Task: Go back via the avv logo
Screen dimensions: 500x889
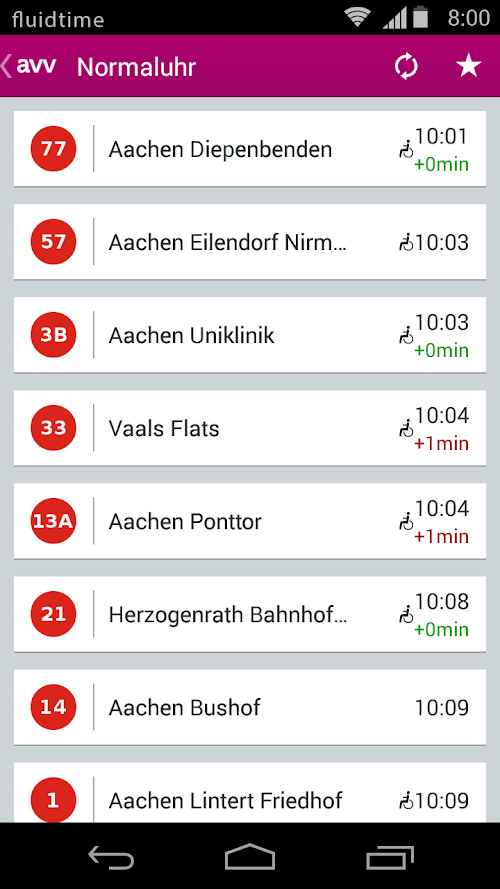Action: [30, 66]
